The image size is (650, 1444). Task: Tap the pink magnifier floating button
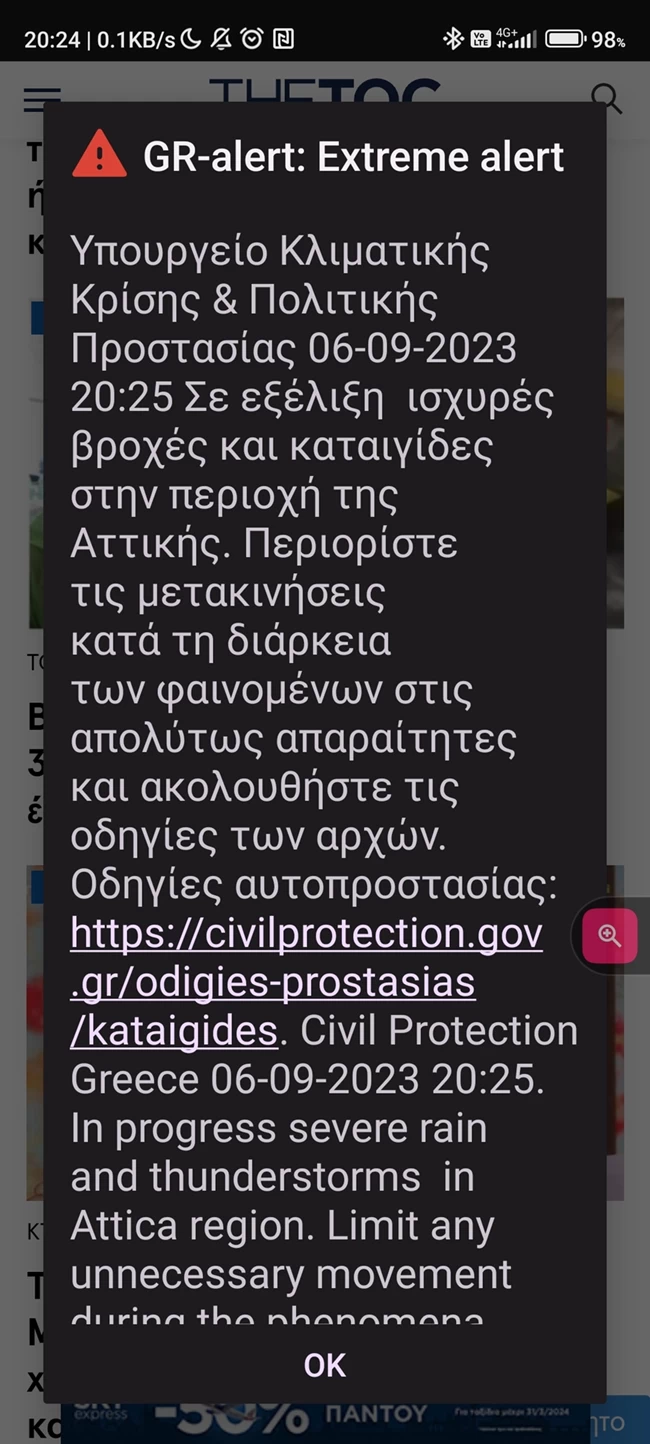609,937
